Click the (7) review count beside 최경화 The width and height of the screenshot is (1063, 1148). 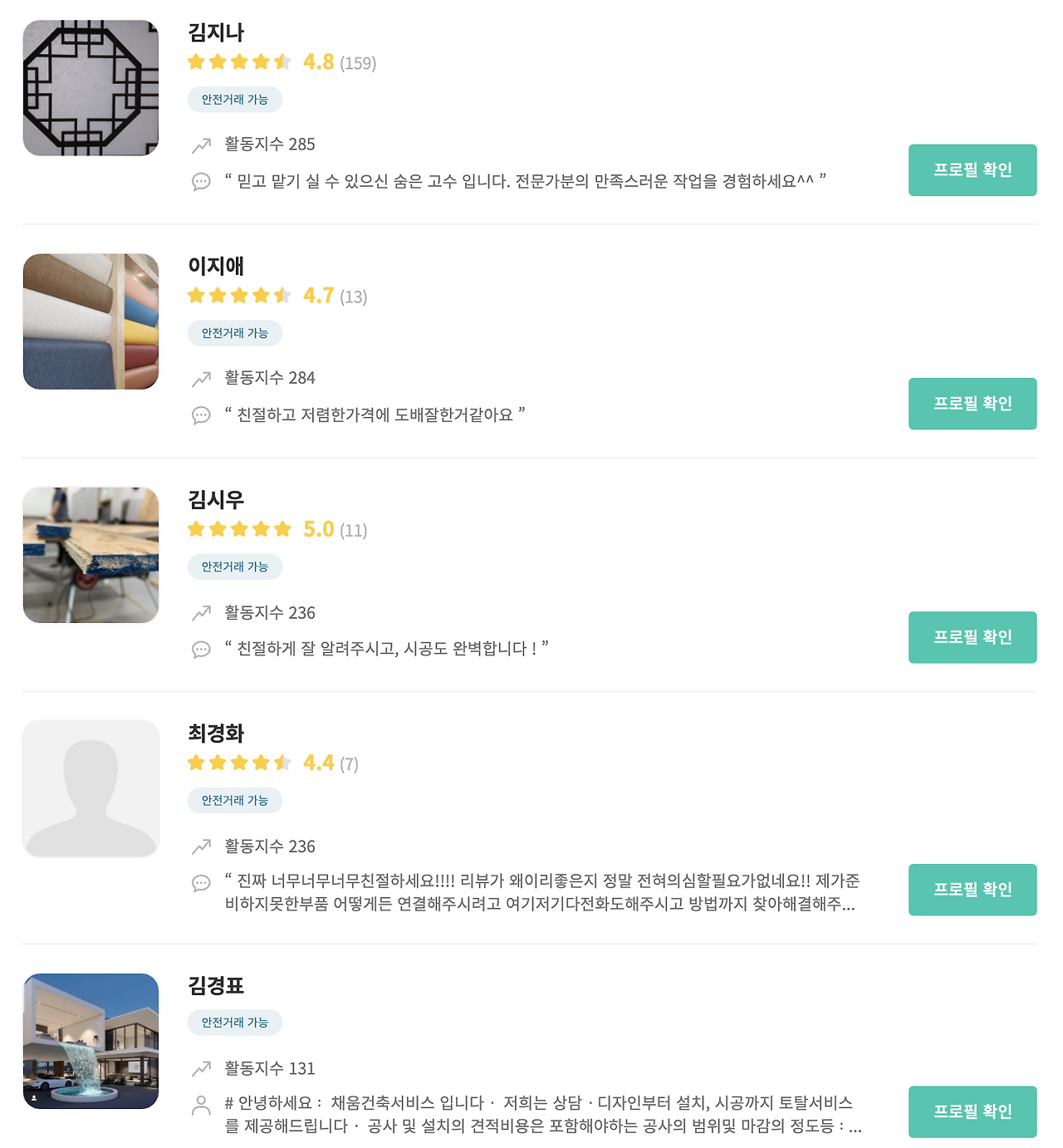click(x=349, y=763)
